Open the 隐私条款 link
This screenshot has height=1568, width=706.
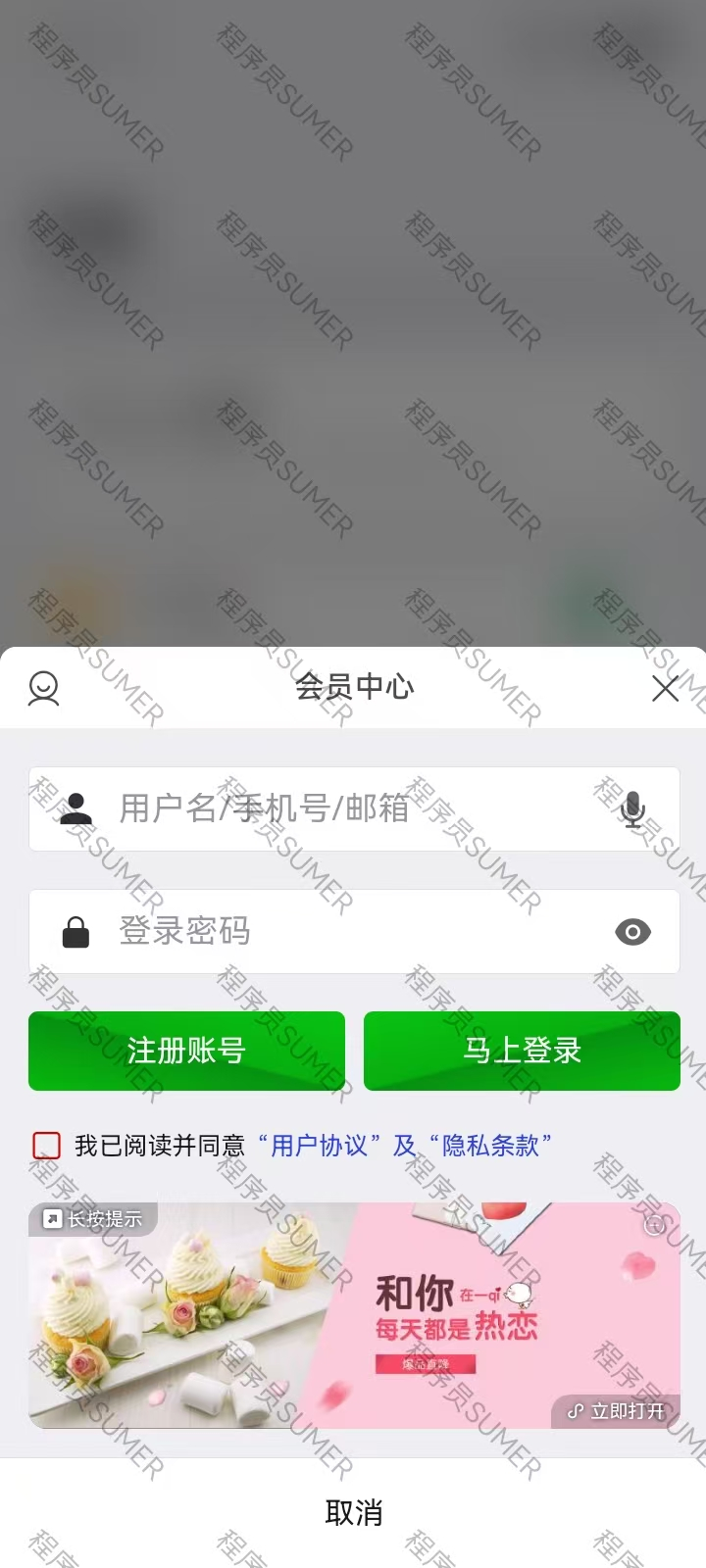coord(490,1145)
